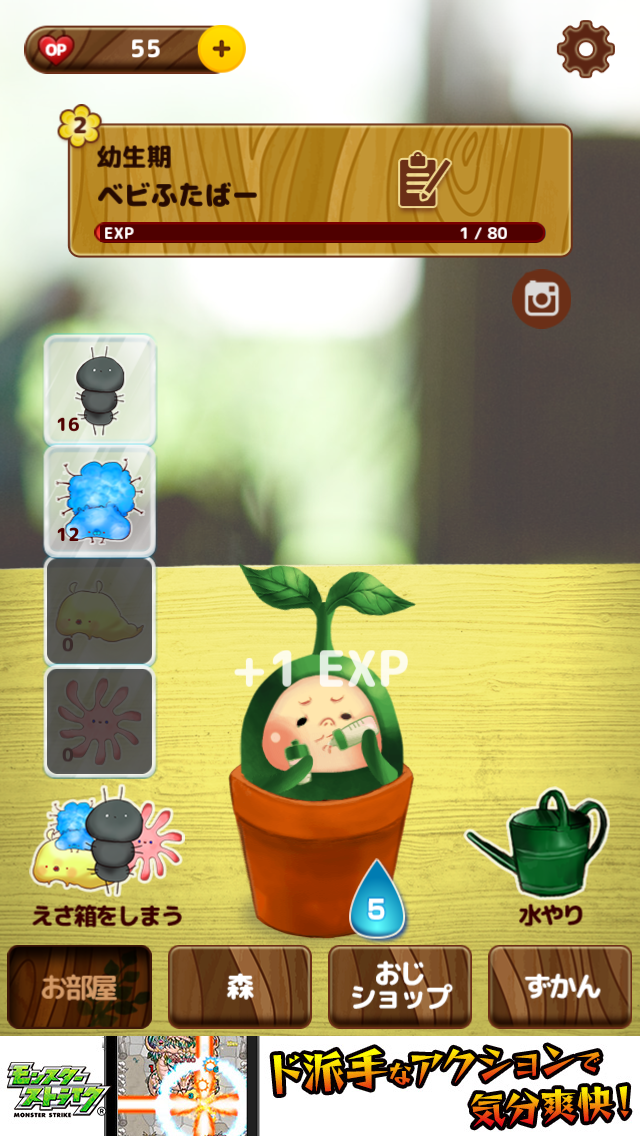Select the black ant food with 16

[100, 390]
